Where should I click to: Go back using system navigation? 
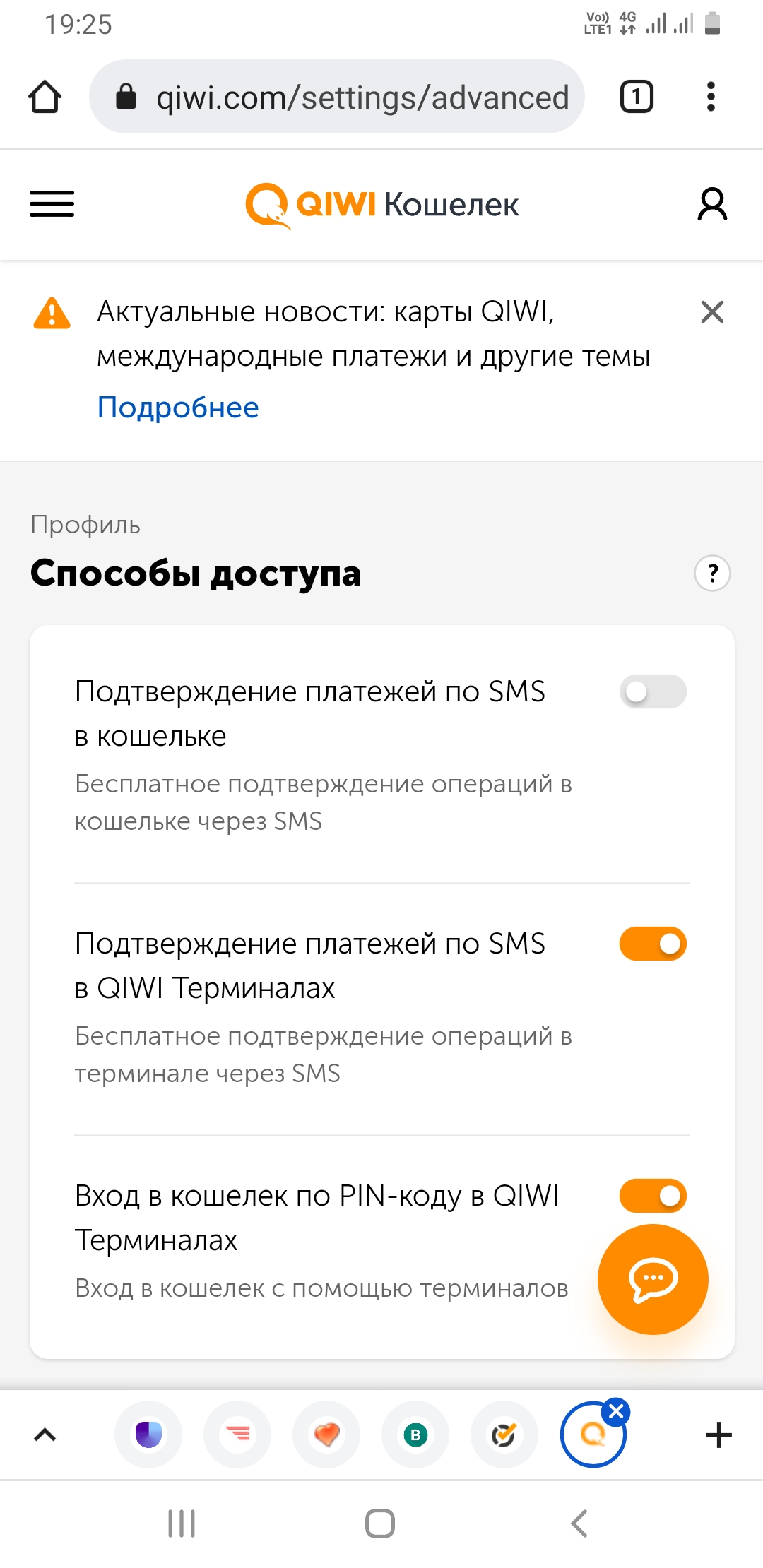coord(579,1523)
